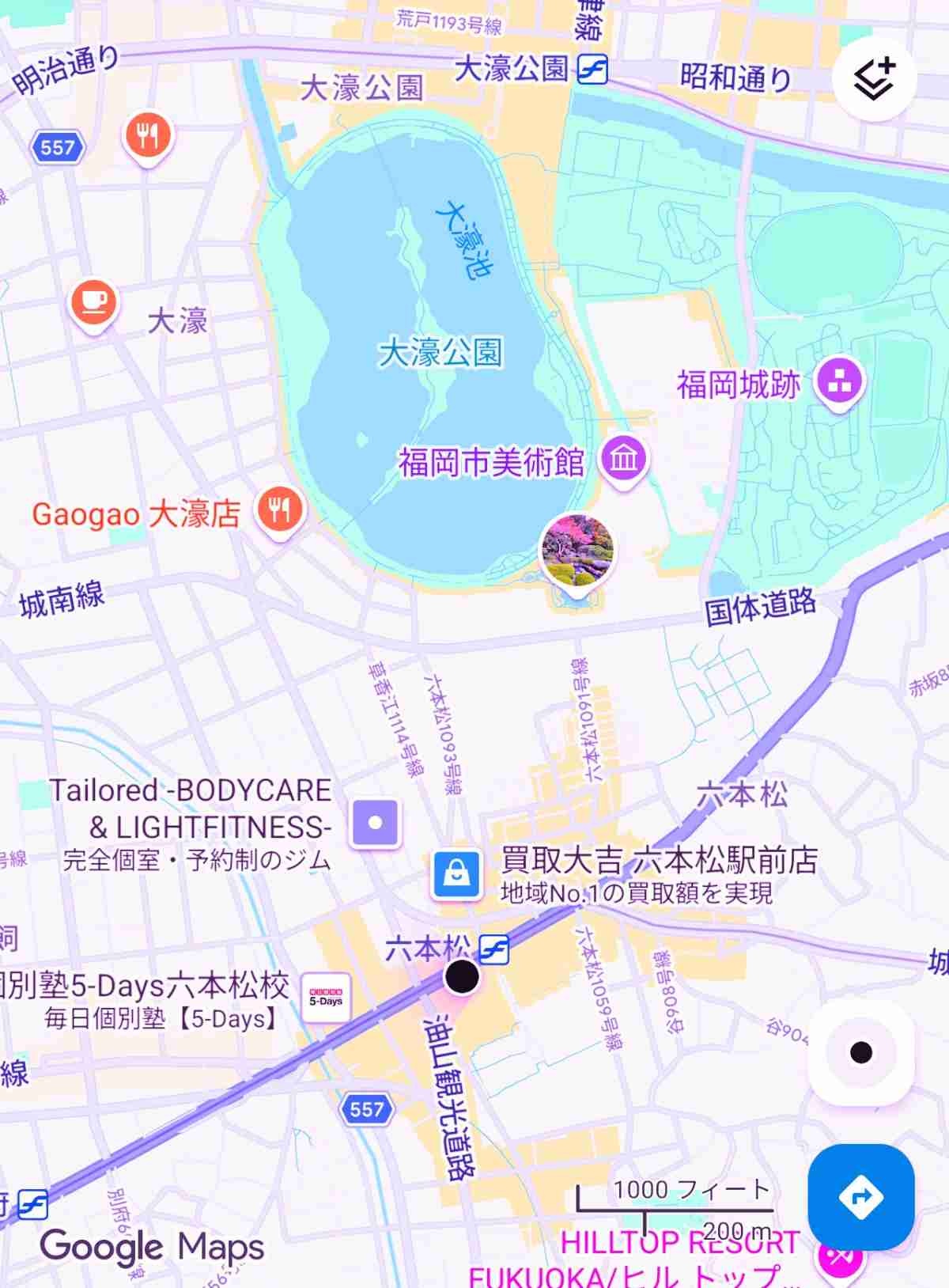
Task: Select the 大濠公園 subway station icon
Action: click(x=592, y=70)
